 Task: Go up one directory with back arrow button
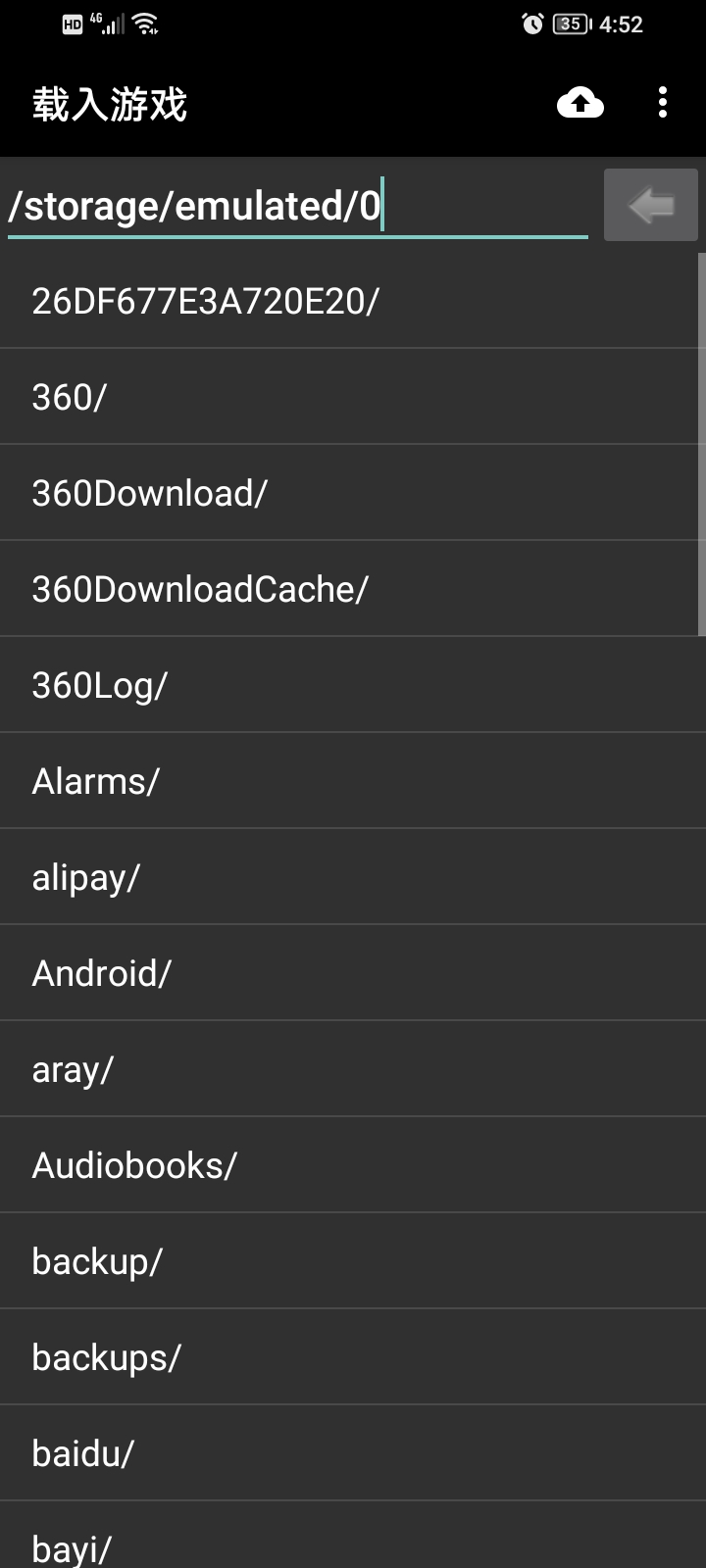pyautogui.click(x=651, y=205)
